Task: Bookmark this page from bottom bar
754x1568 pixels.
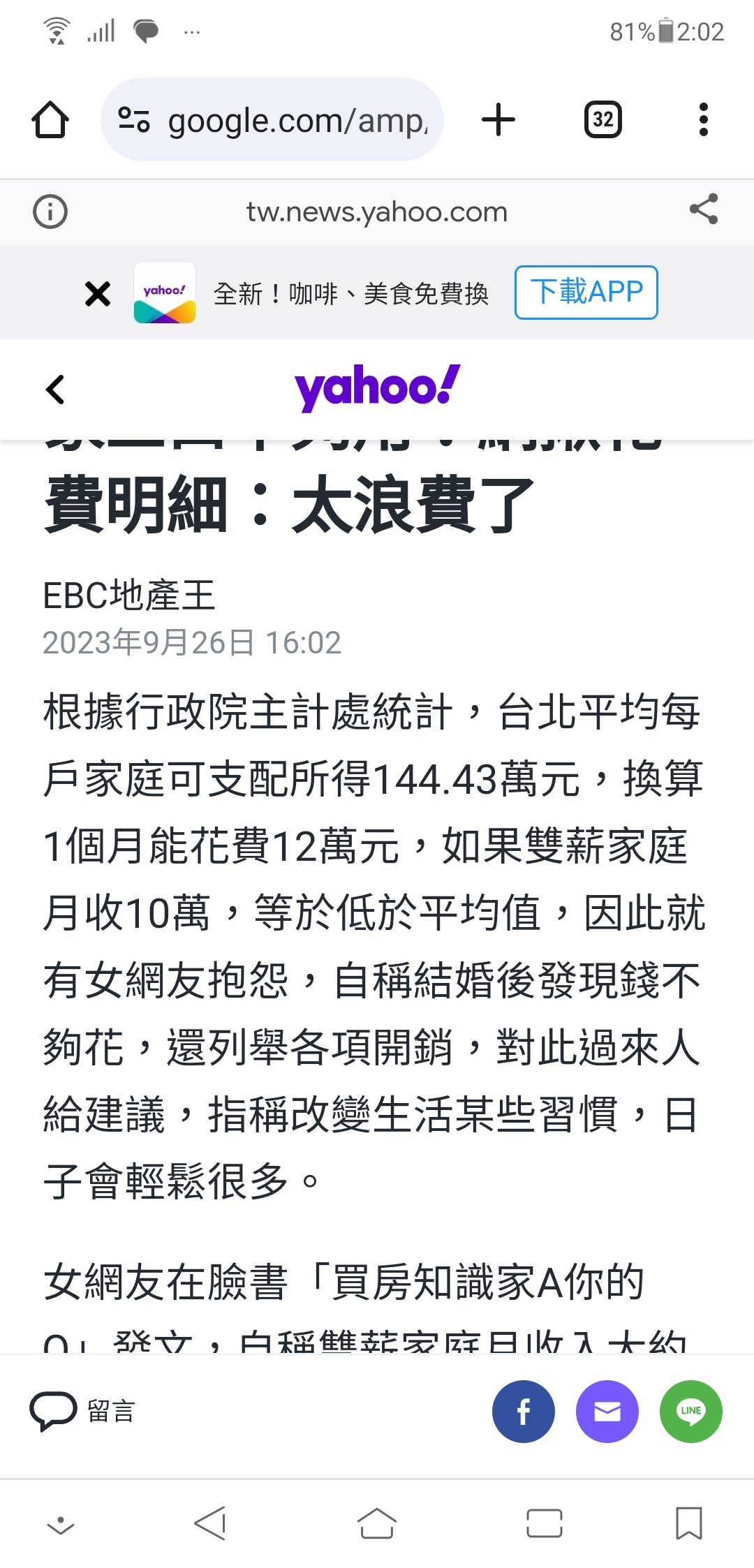Action: pyautogui.click(x=689, y=1523)
